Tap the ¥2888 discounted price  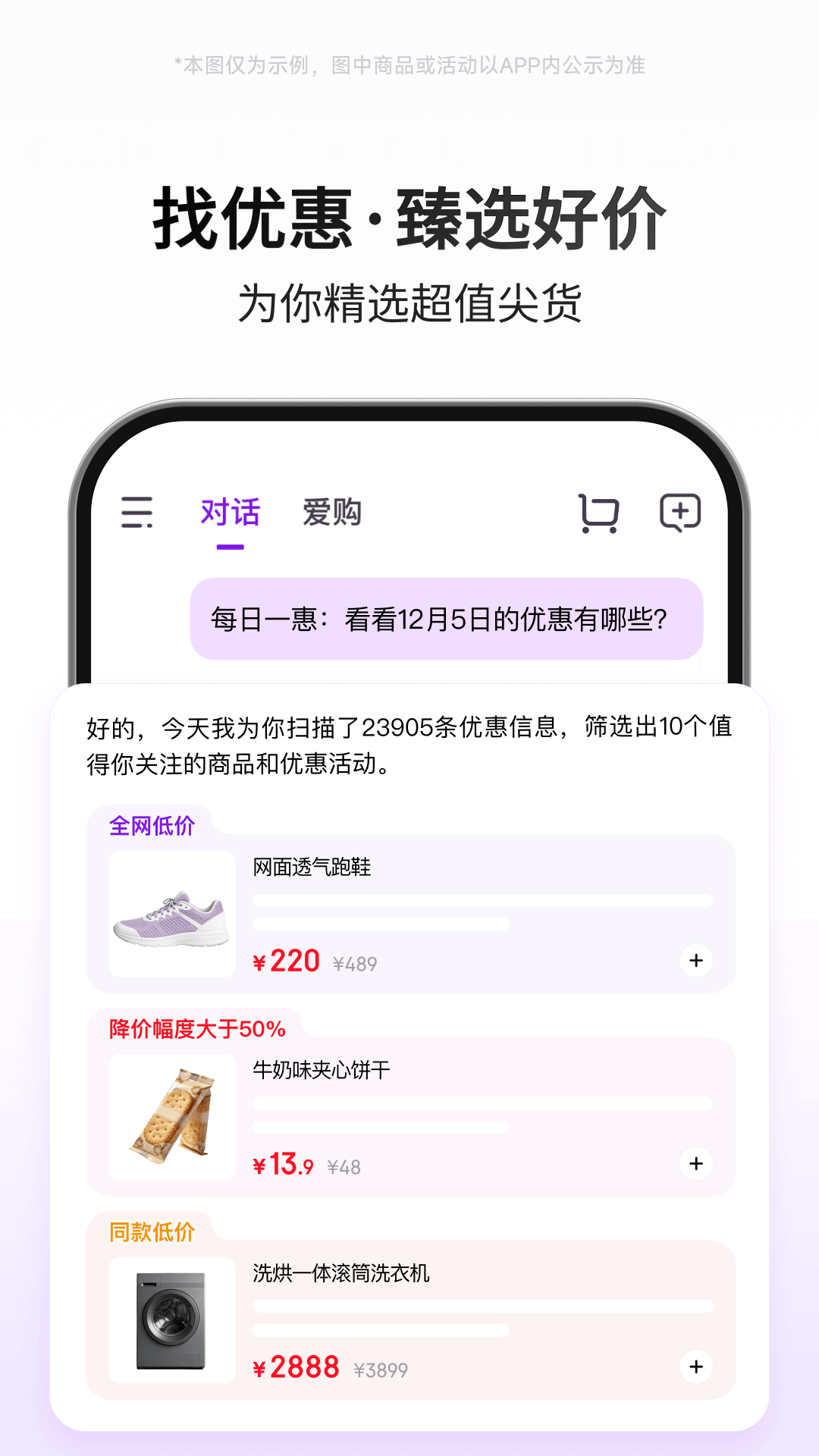(297, 1368)
